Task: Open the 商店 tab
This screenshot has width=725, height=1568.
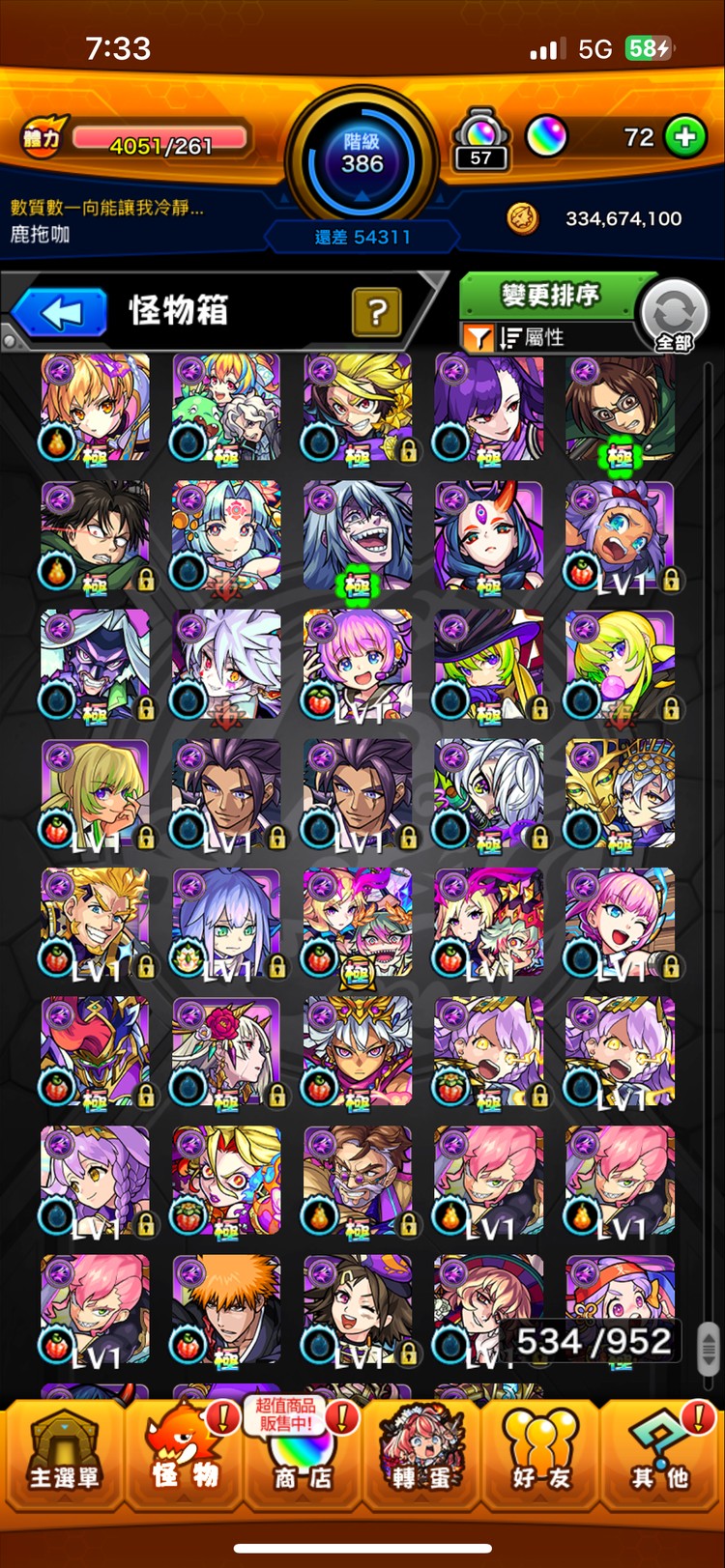Action: (301, 1453)
